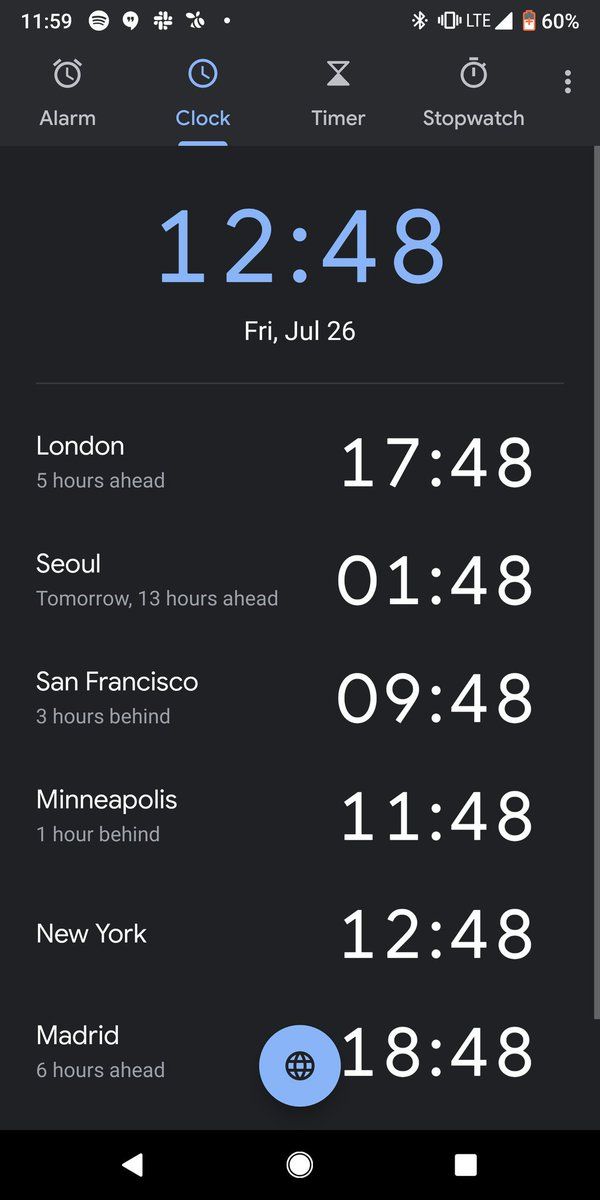Open the three-dot overflow menu
The image size is (600, 1200).
pyautogui.click(x=568, y=82)
